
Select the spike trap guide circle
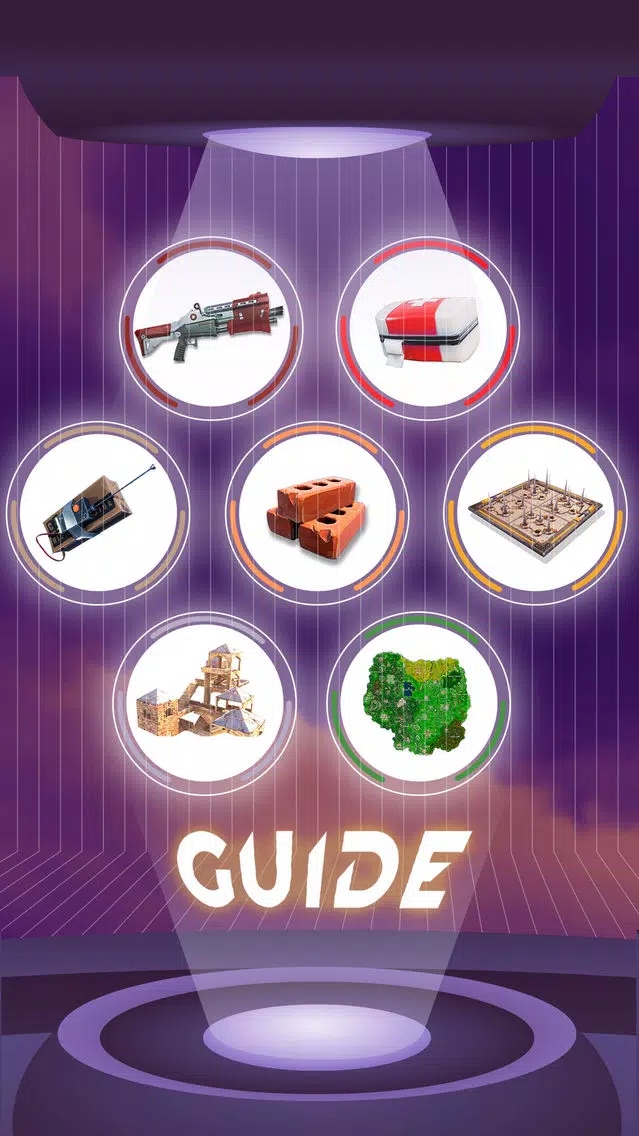[x=535, y=513]
